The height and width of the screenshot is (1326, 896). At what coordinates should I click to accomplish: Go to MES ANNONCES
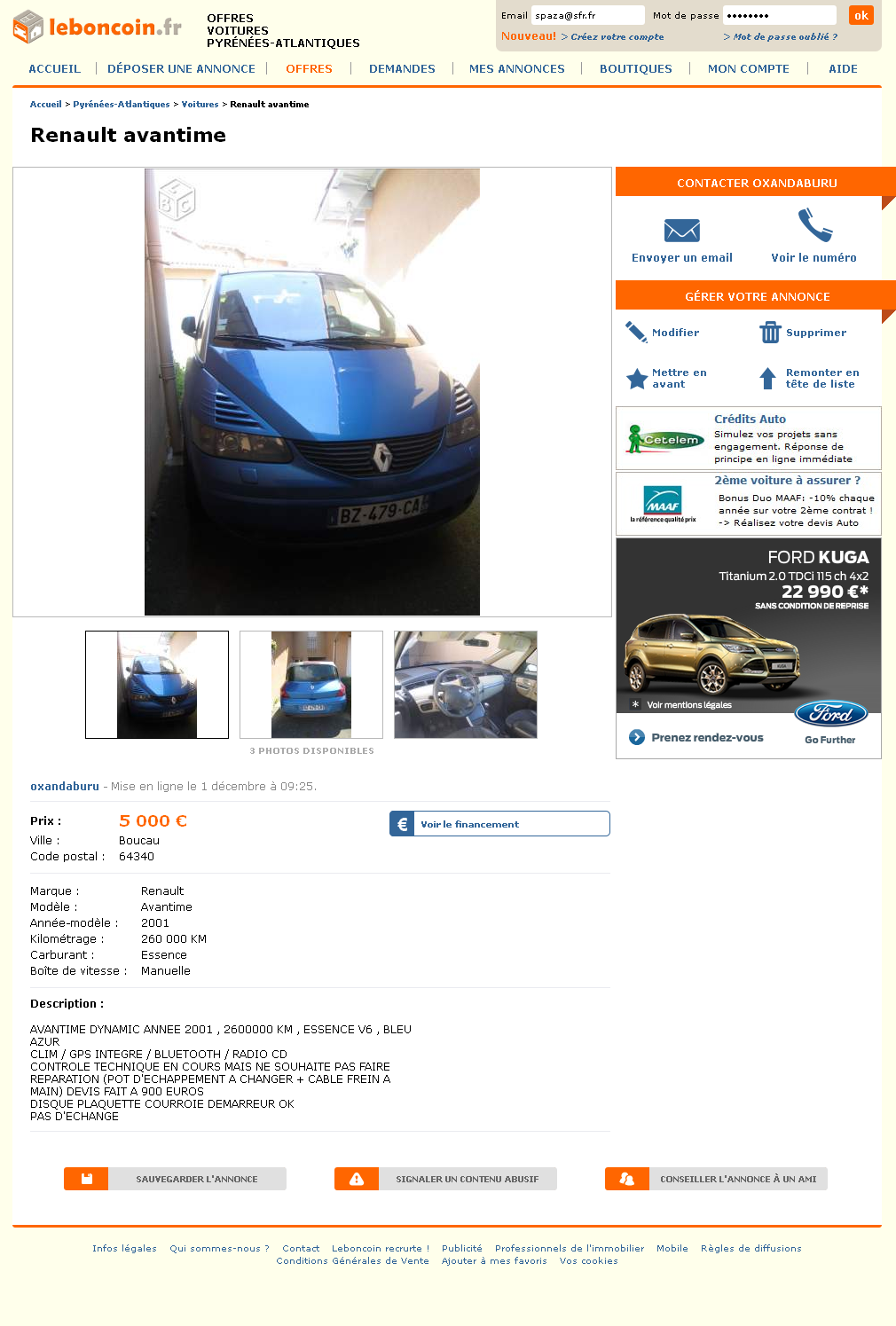coord(516,68)
